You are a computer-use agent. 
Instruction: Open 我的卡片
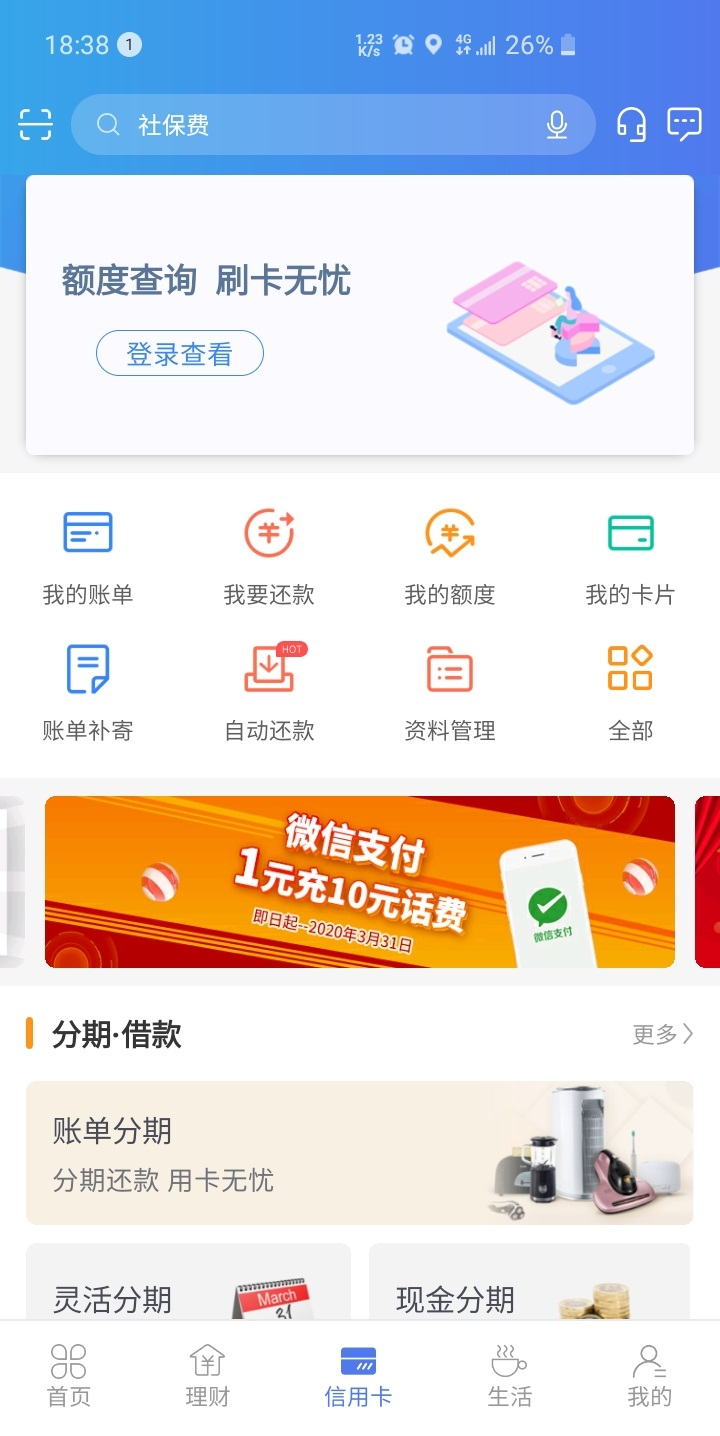[630, 557]
